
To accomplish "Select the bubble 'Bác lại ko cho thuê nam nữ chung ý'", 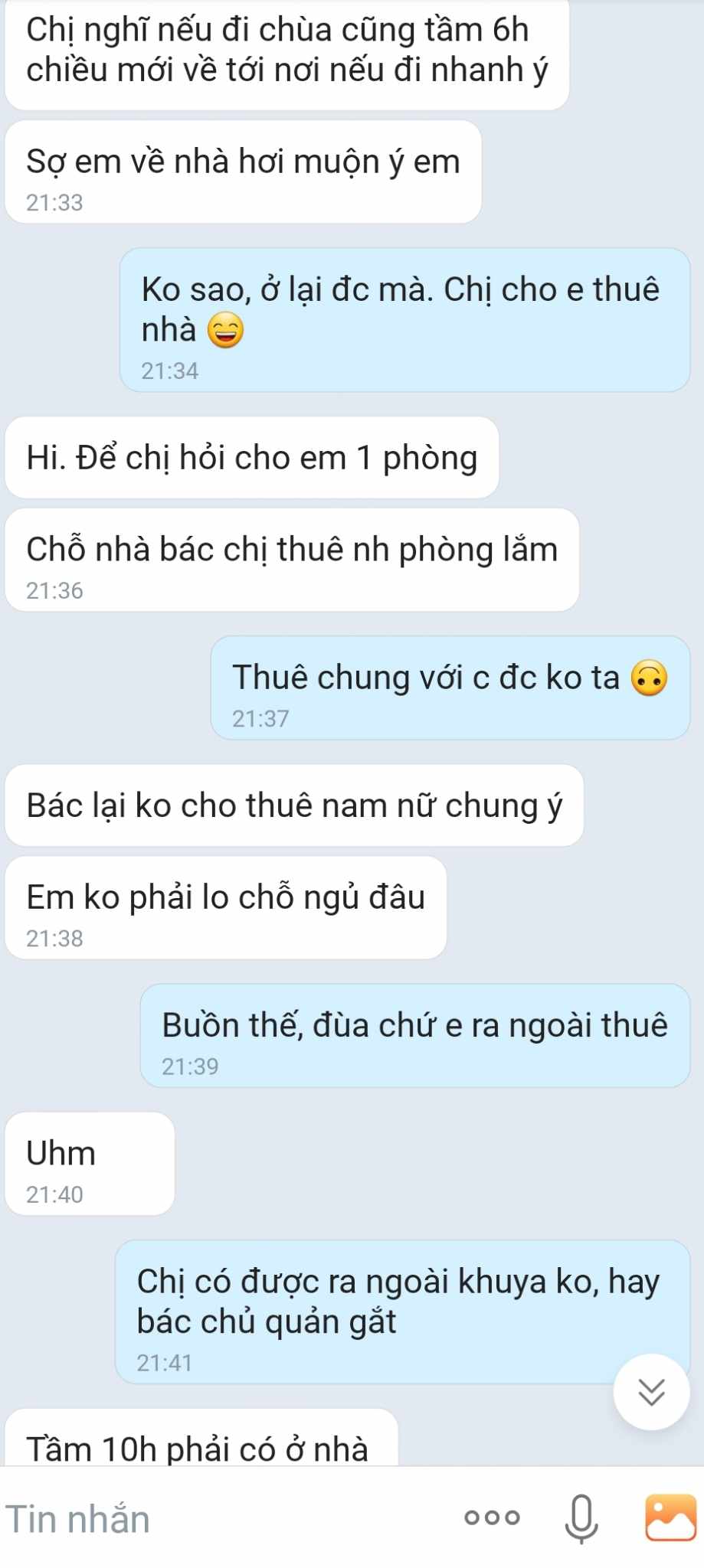I will coord(294,805).
